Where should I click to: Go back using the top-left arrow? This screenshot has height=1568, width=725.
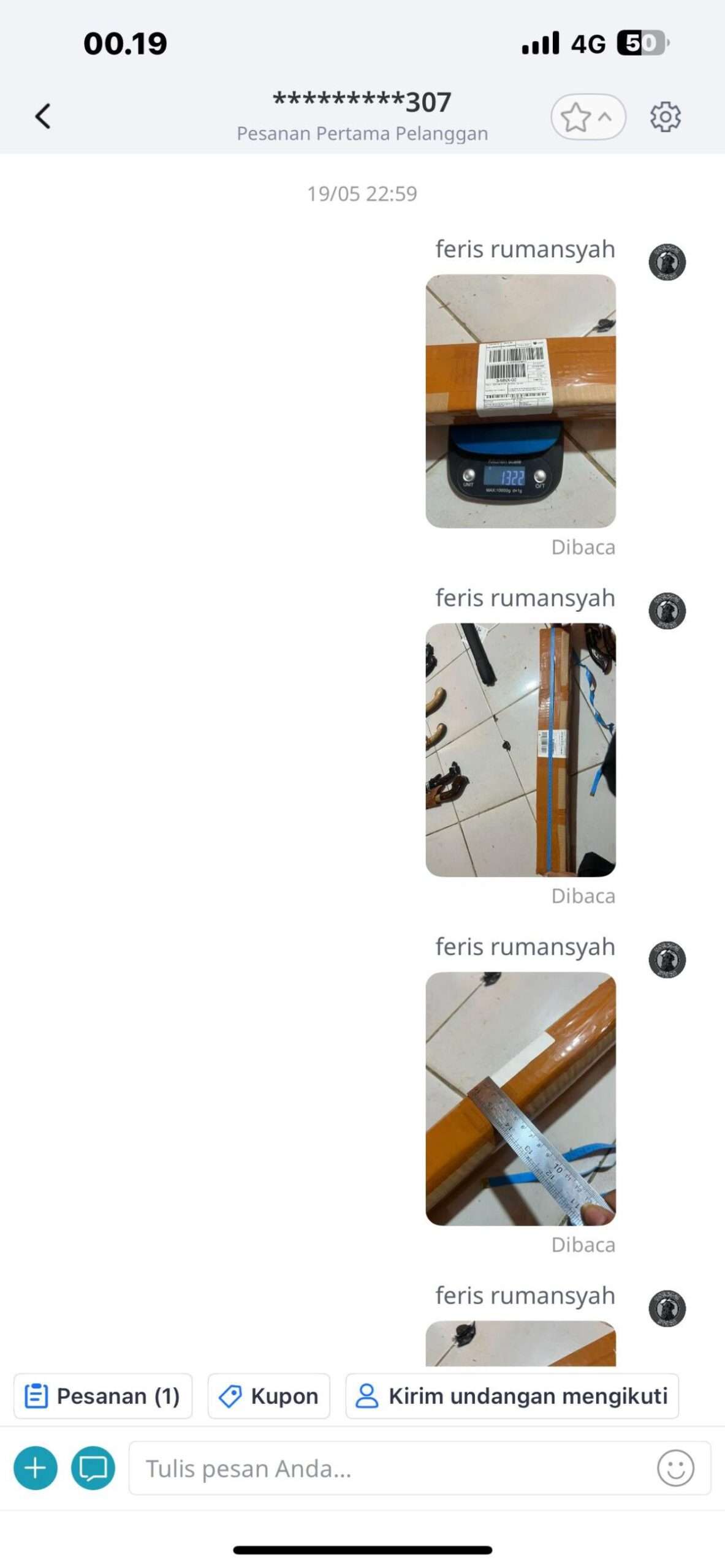click(42, 116)
